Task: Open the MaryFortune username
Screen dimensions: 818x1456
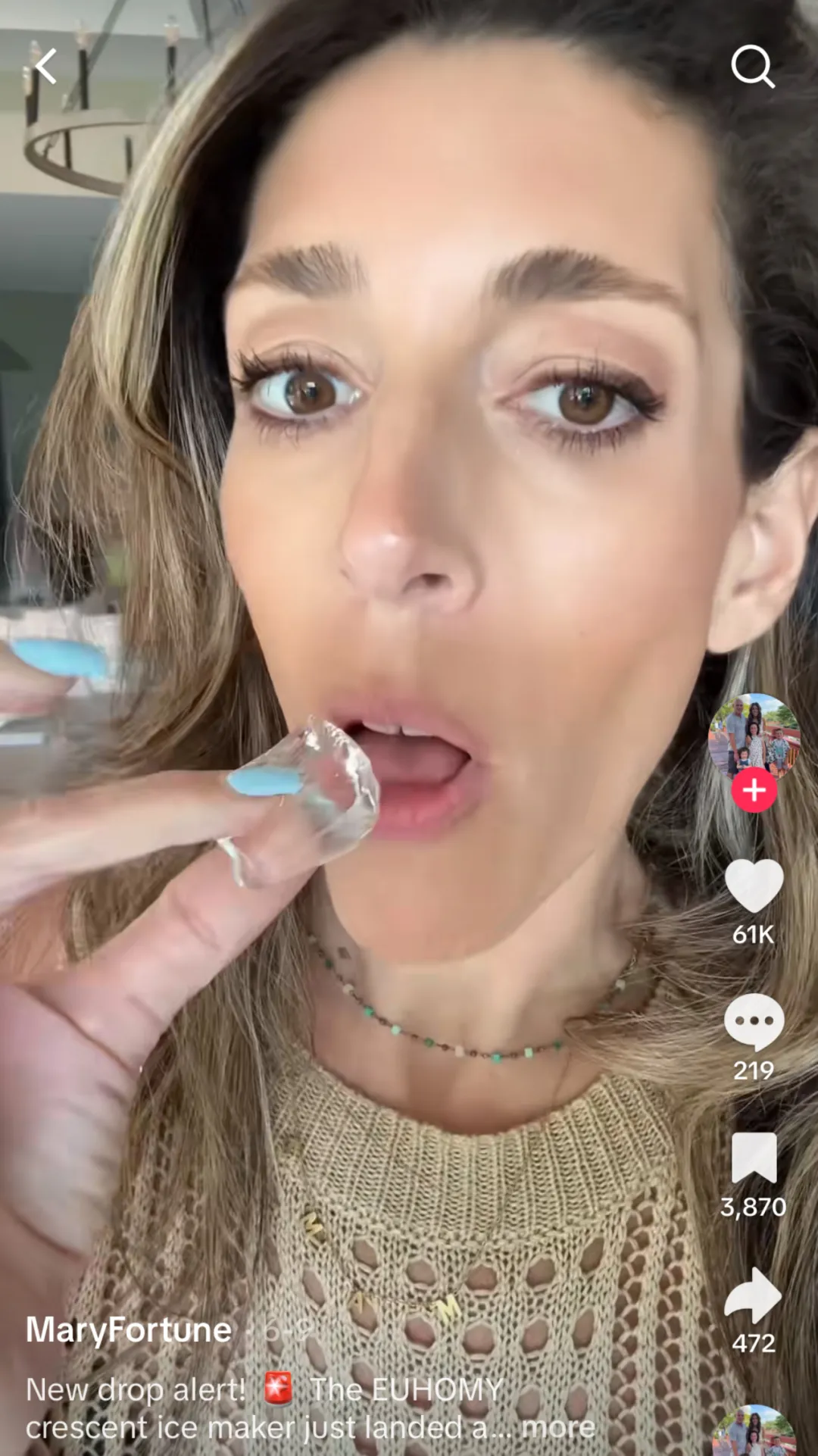Action: [x=129, y=1330]
